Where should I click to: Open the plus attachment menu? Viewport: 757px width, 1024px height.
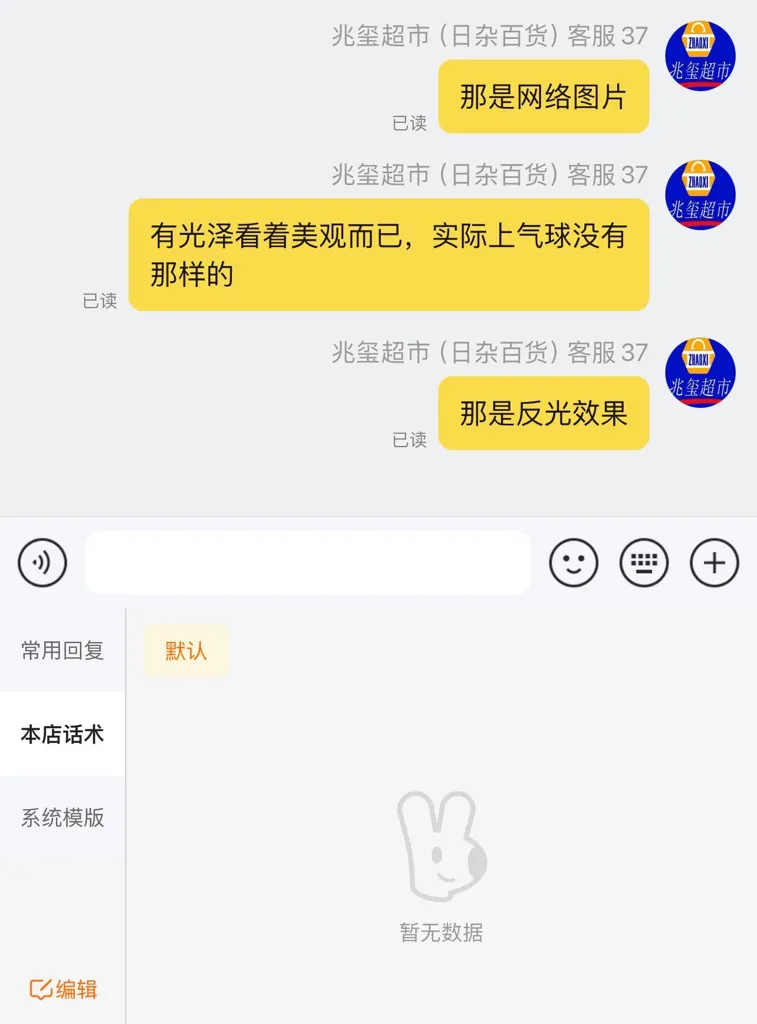pyautogui.click(x=714, y=562)
